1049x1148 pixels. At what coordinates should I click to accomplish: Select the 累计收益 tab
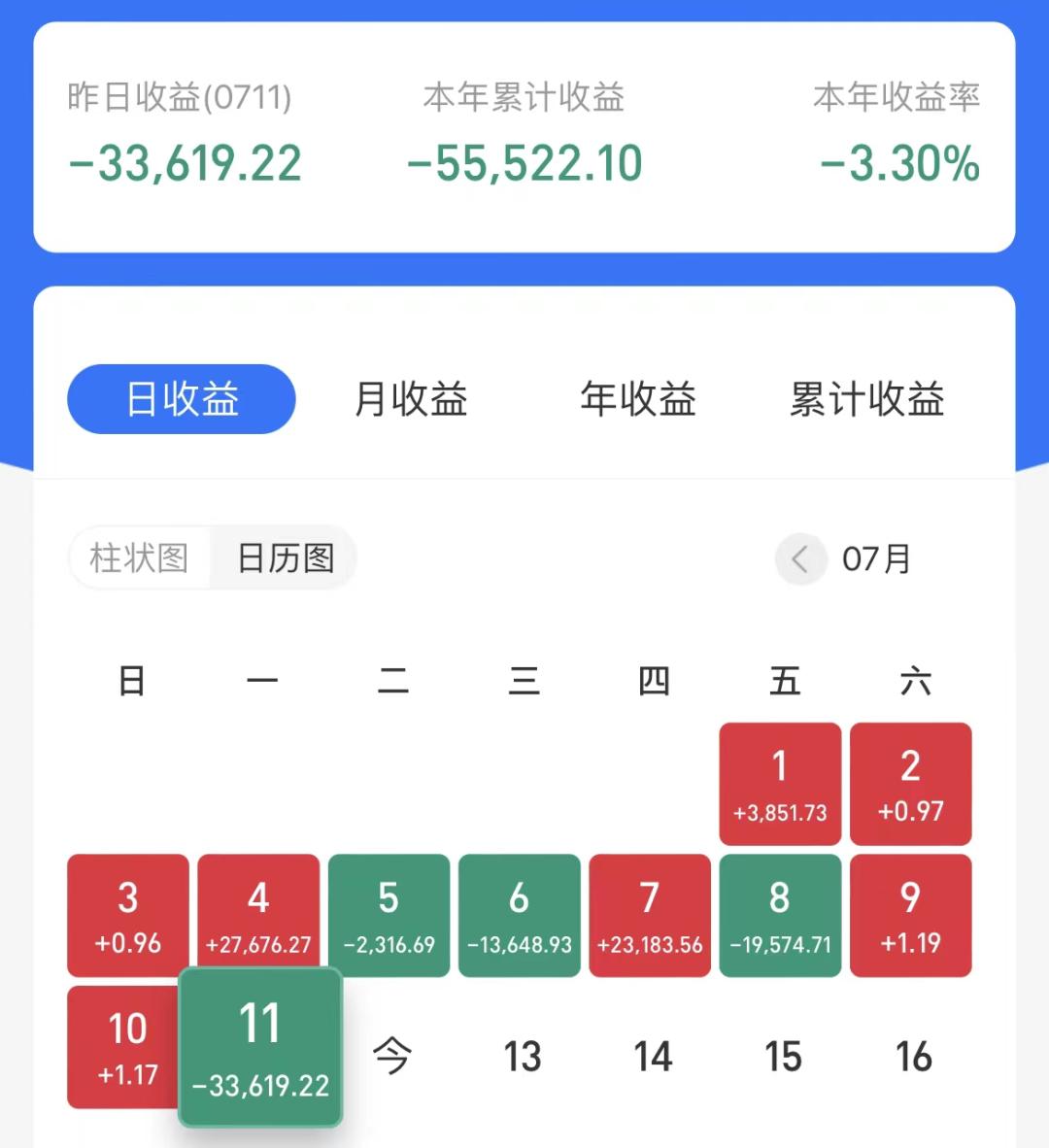coord(868,398)
